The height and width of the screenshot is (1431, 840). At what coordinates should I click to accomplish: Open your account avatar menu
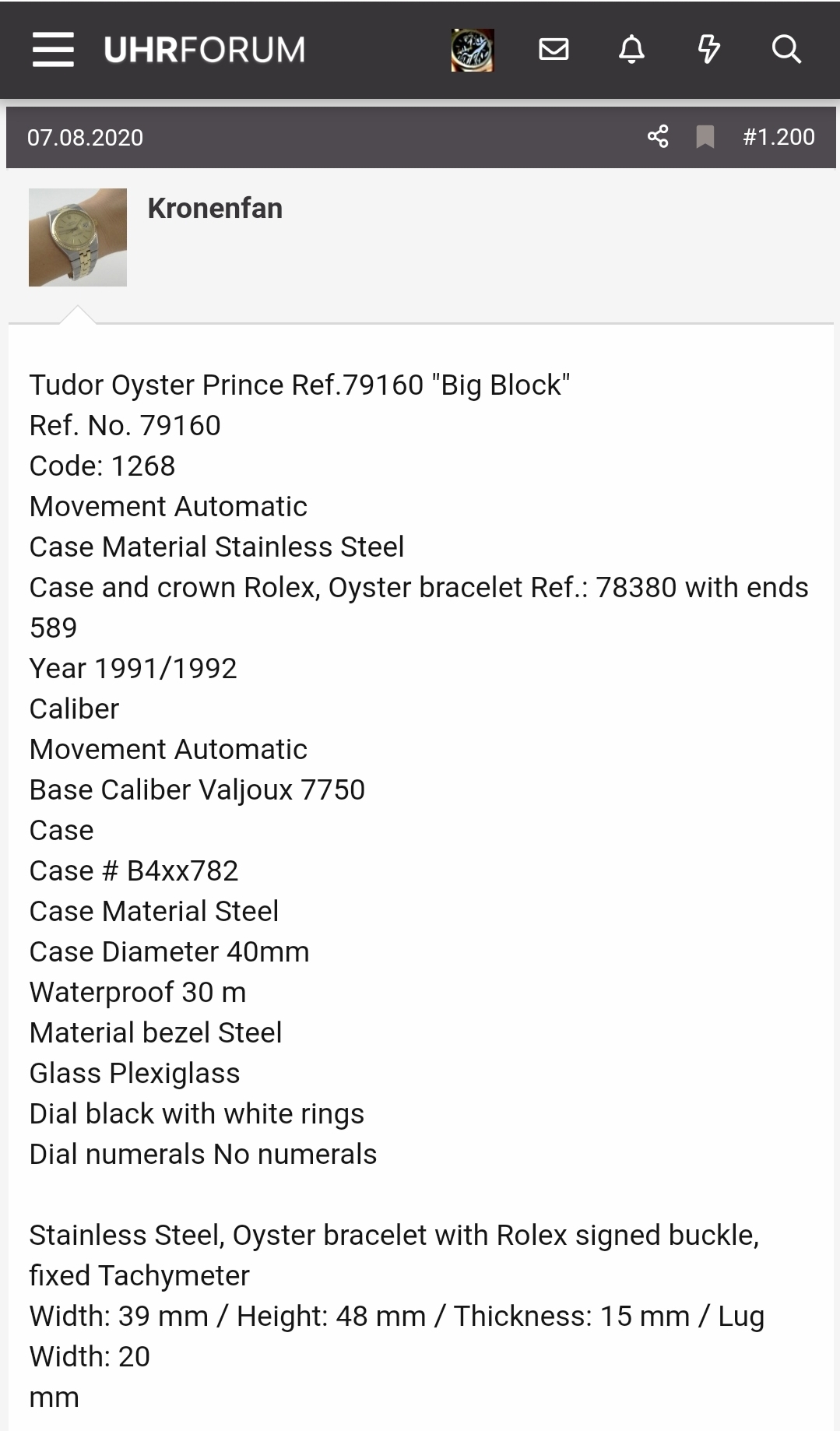(473, 50)
